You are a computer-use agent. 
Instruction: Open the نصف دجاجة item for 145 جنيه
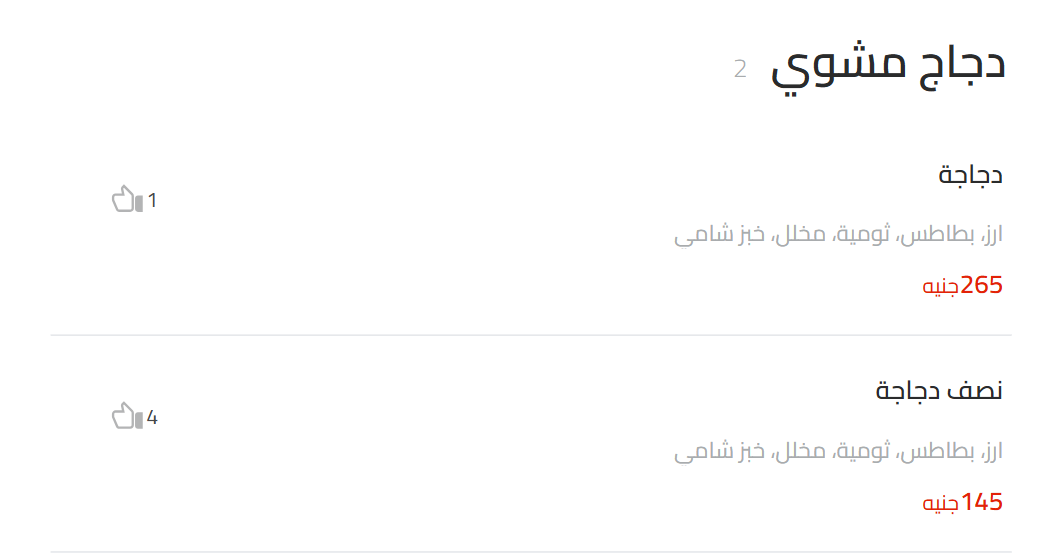point(938,391)
